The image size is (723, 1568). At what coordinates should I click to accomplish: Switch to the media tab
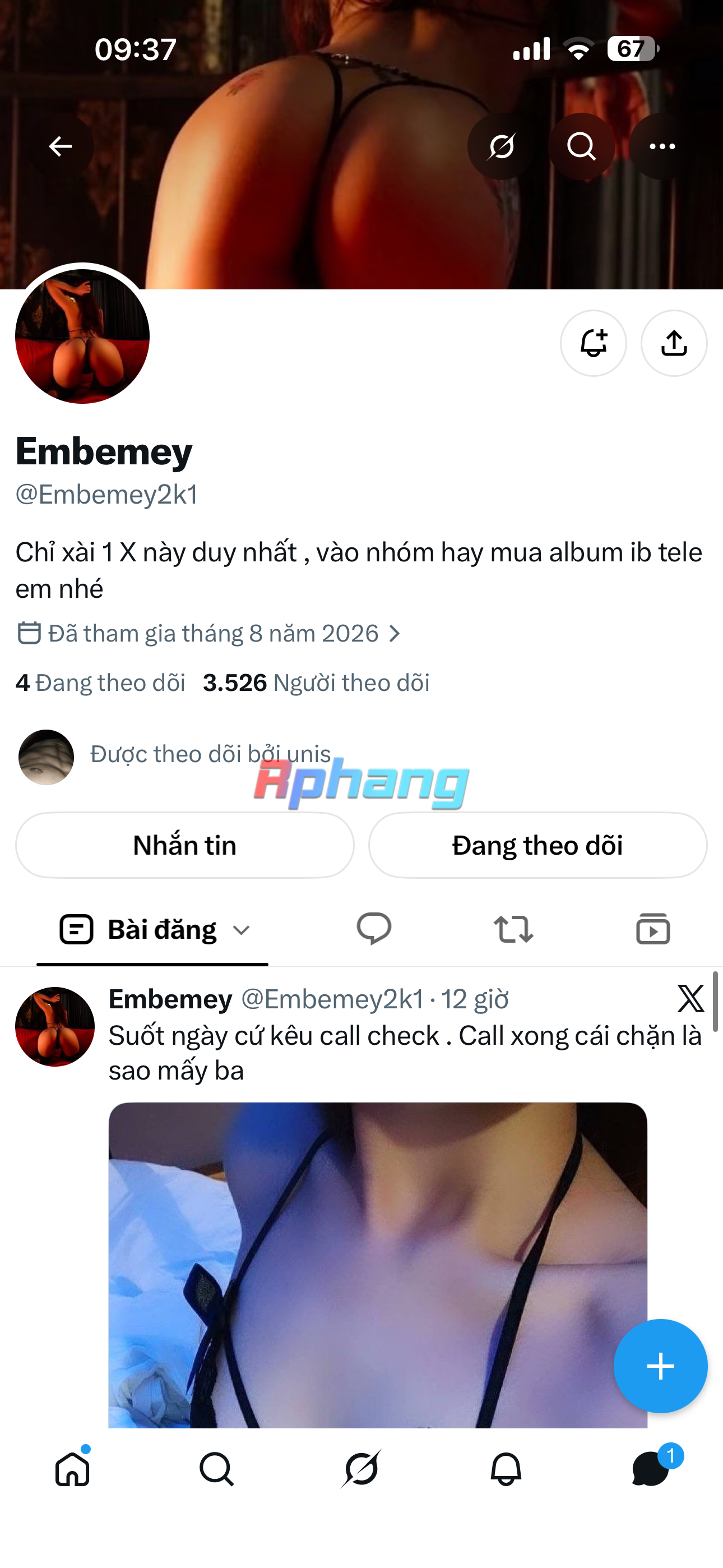pos(653,929)
